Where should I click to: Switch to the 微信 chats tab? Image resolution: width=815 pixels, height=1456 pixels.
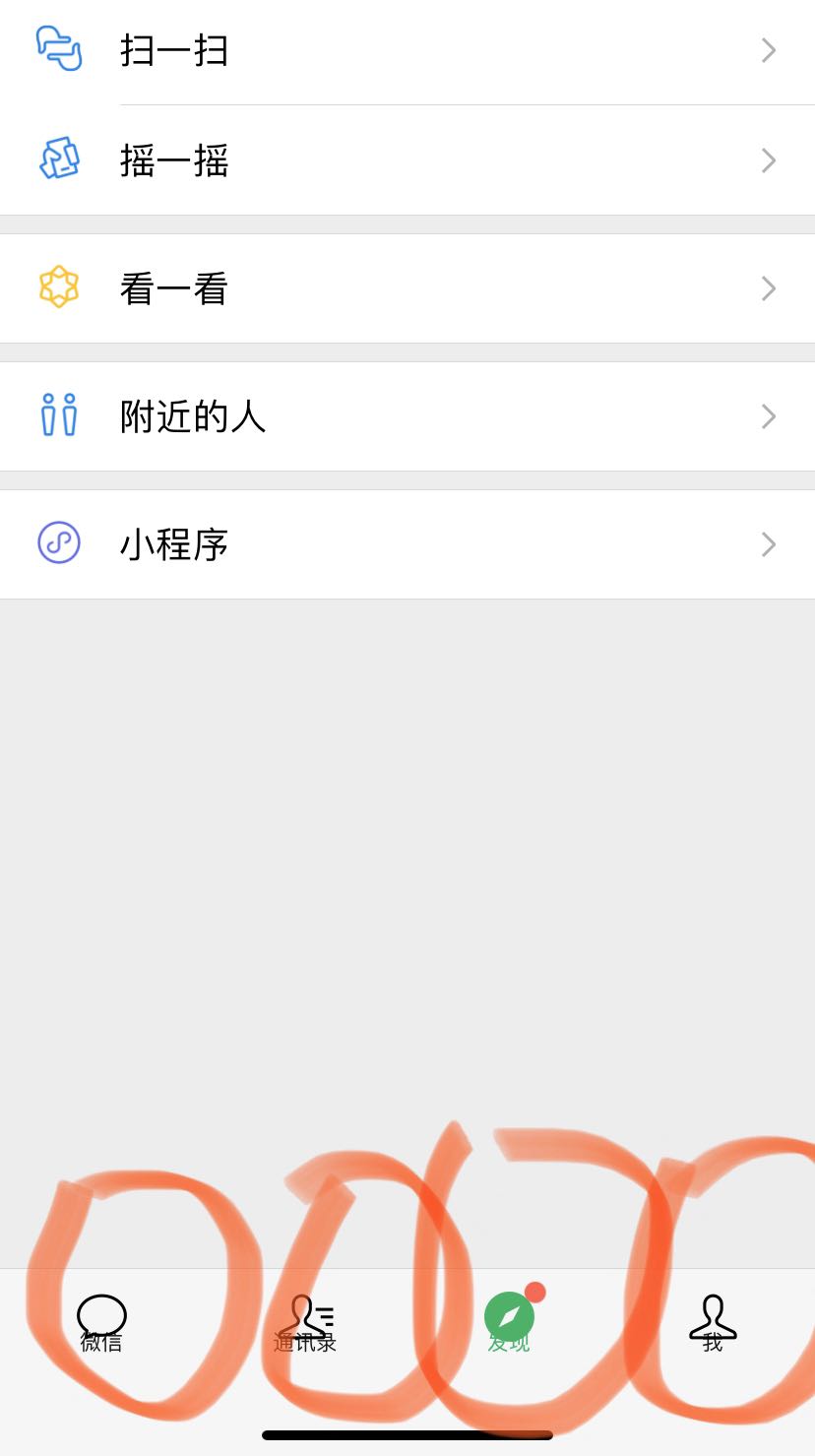click(x=101, y=1323)
